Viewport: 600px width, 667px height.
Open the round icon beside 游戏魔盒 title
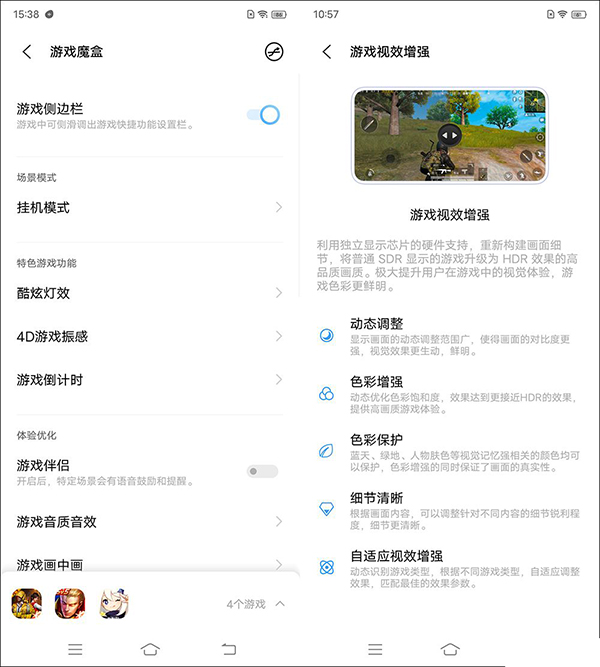[273, 52]
